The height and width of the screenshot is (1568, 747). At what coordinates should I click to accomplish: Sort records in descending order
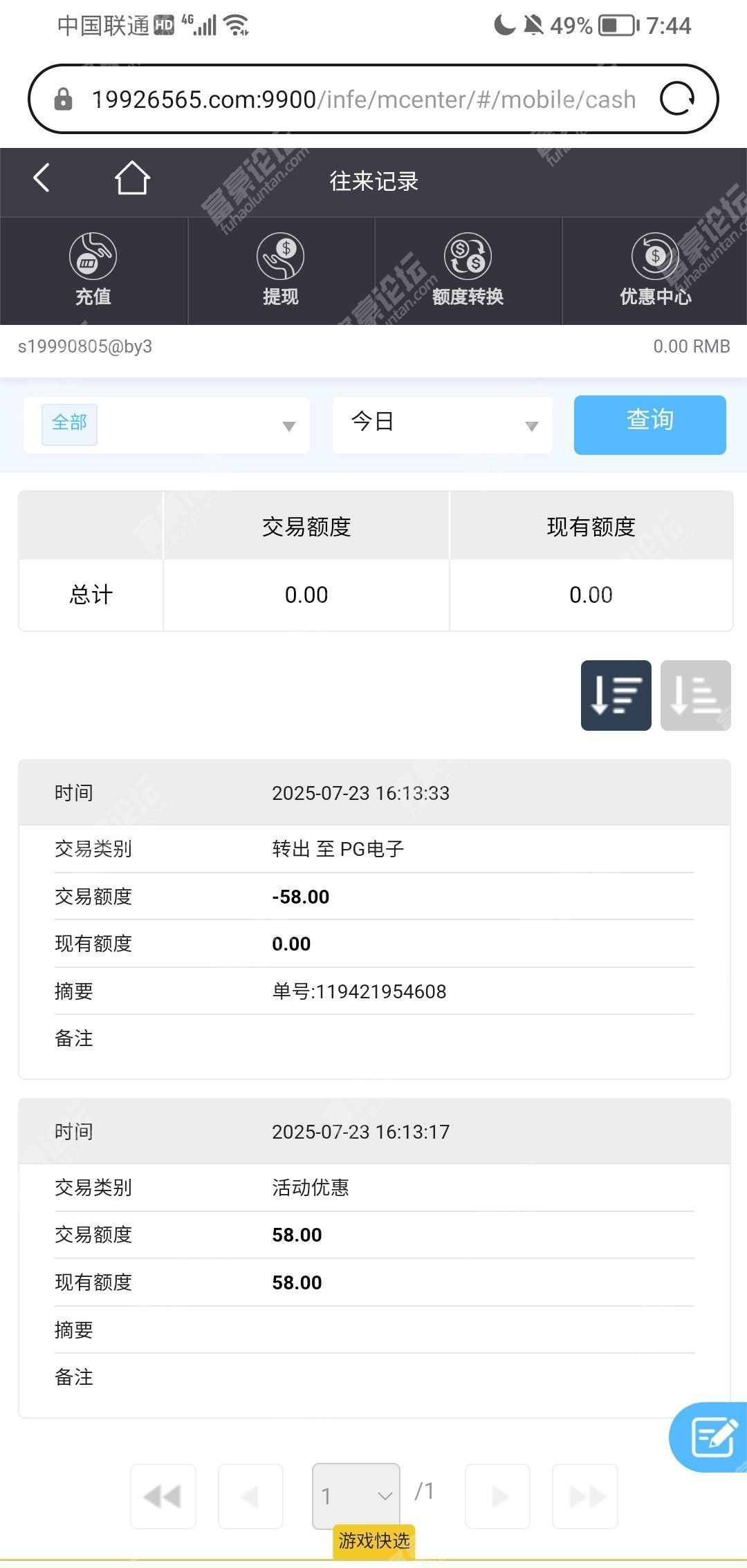[x=616, y=696]
